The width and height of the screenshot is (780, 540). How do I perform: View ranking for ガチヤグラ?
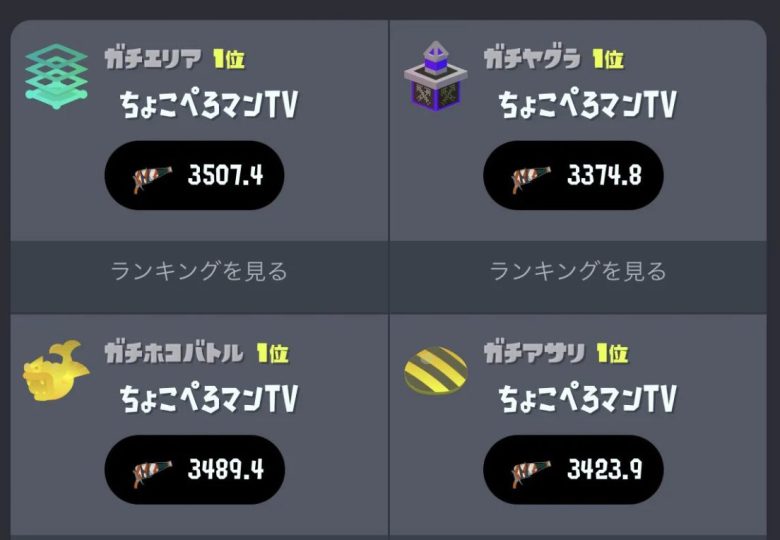point(577,271)
